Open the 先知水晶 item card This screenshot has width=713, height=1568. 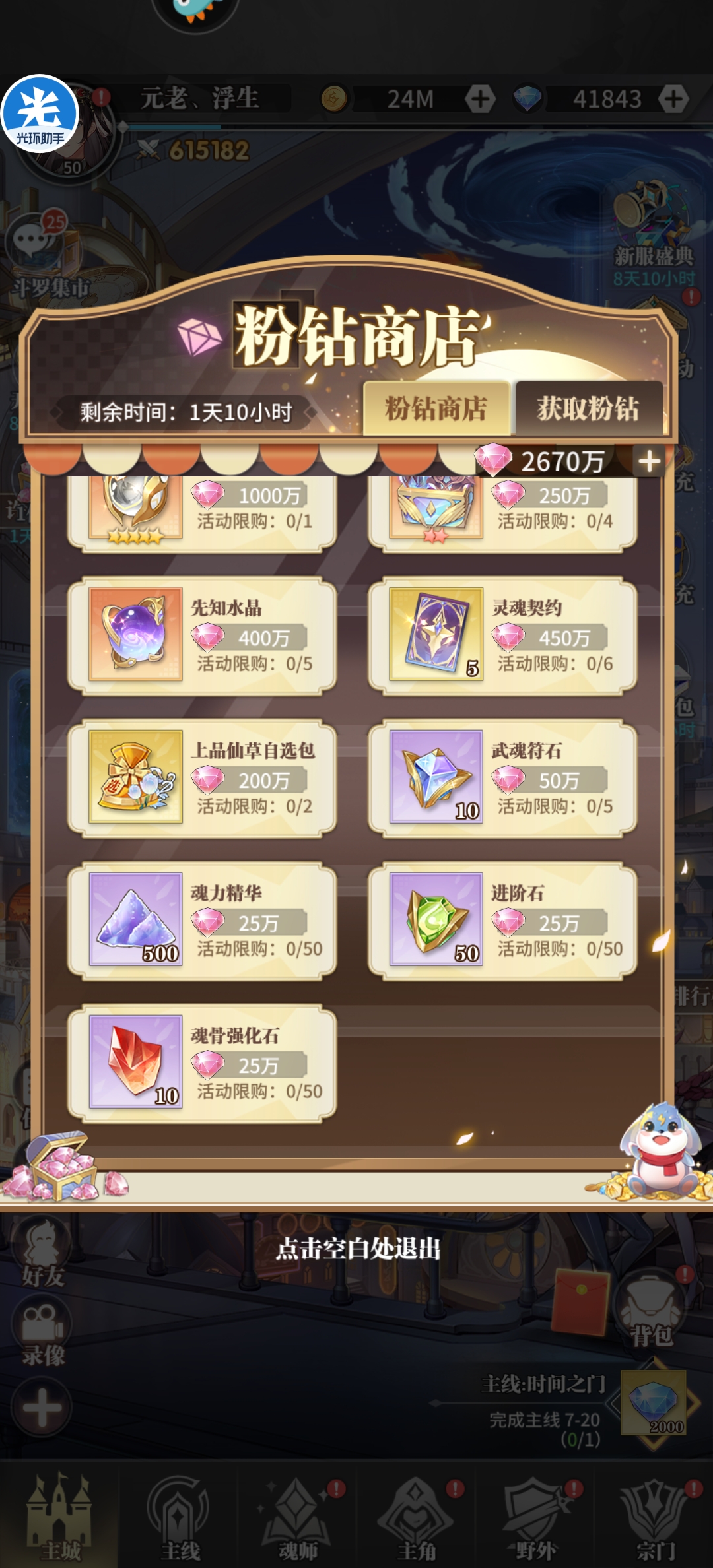point(202,636)
